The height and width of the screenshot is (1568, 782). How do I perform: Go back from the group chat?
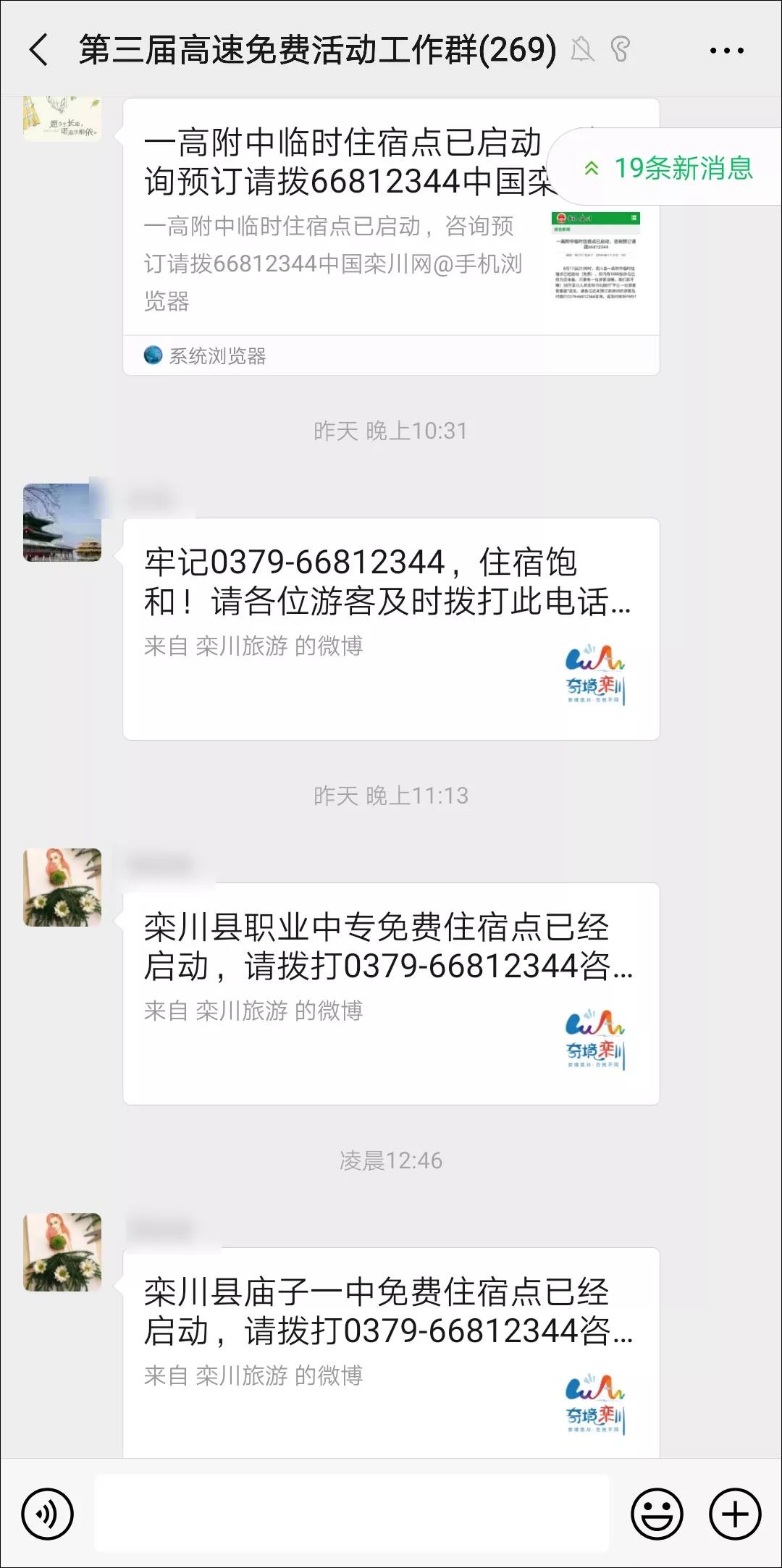point(39,50)
